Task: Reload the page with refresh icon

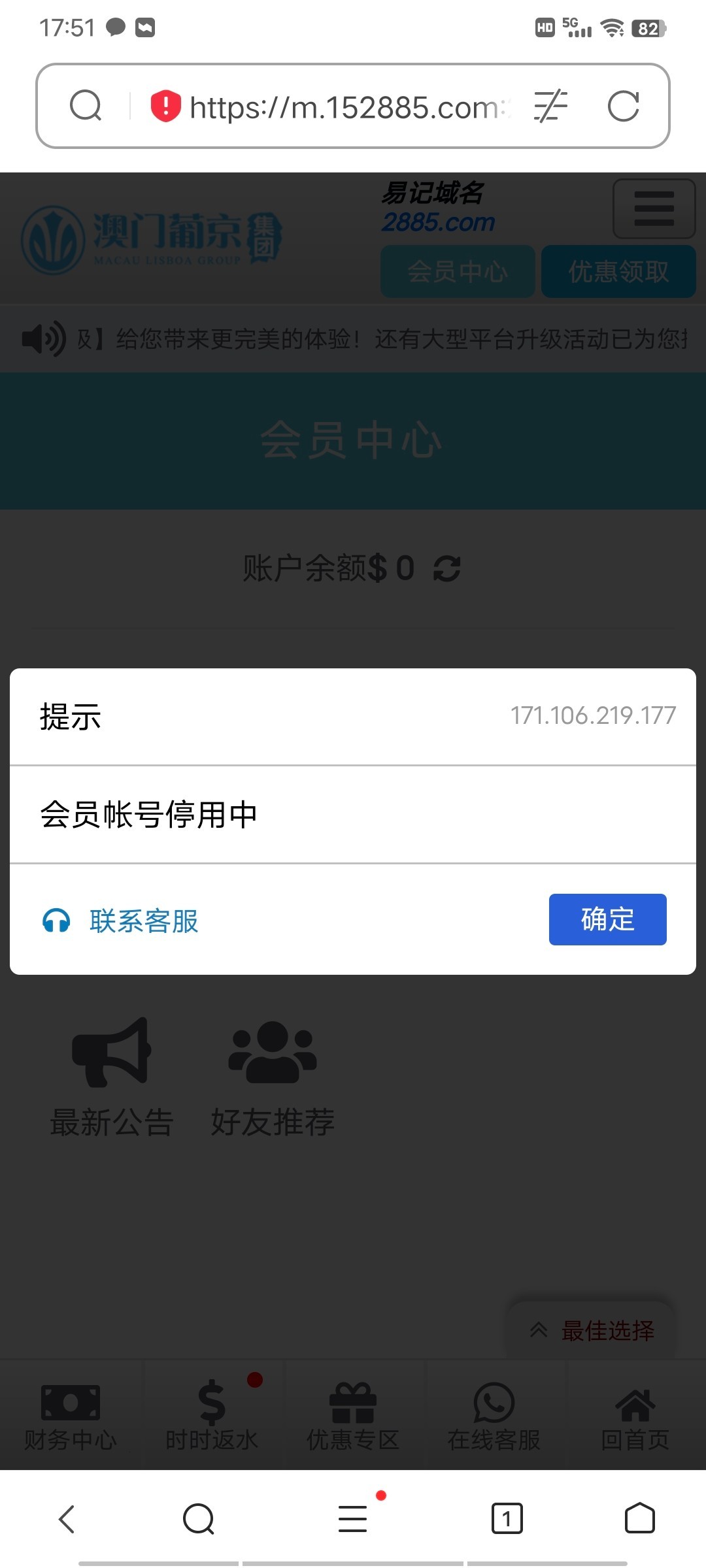Action: (x=623, y=106)
